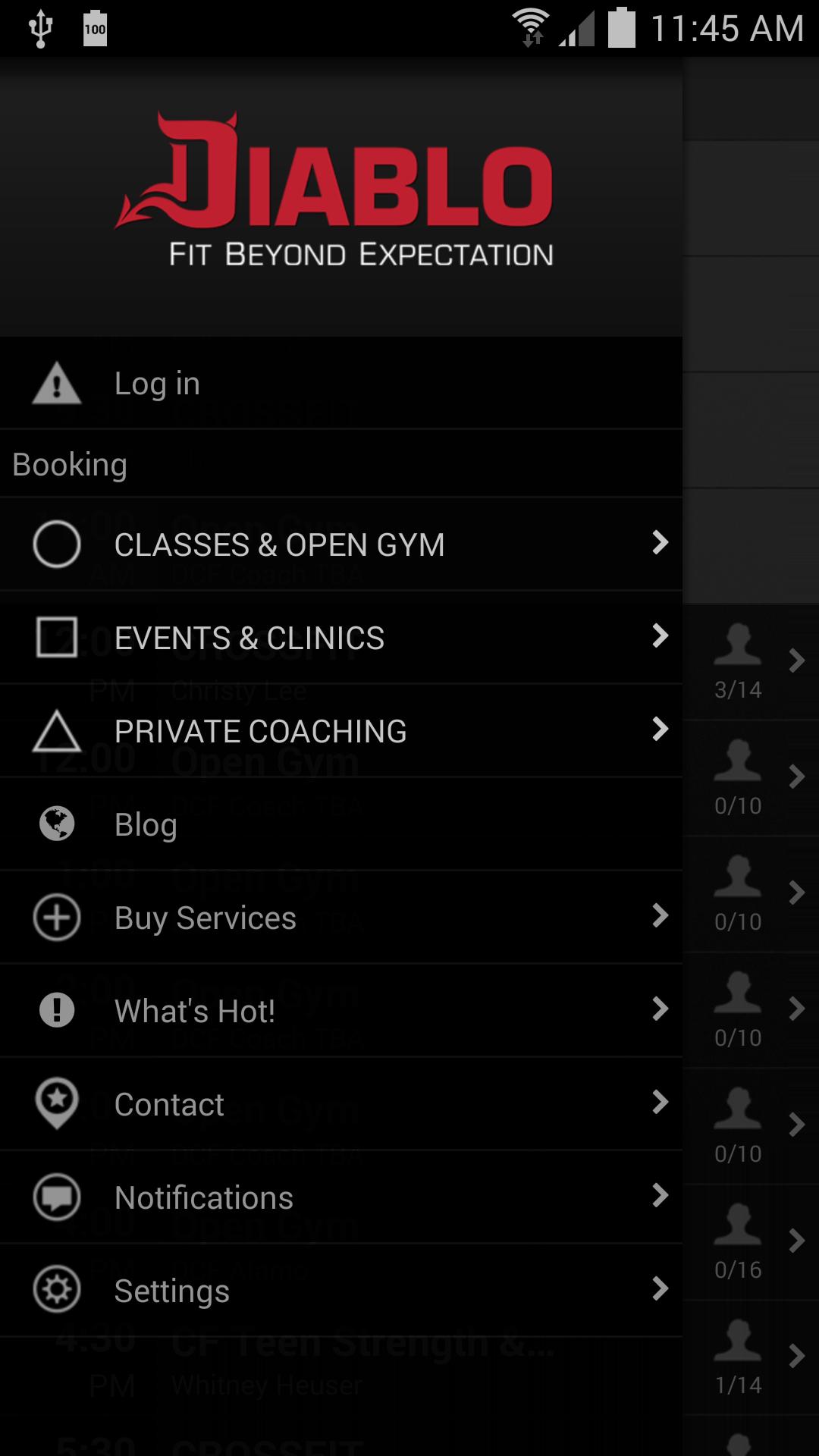This screenshot has width=819, height=1456.
Task: Open the Contact page
Action: click(341, 1104)
